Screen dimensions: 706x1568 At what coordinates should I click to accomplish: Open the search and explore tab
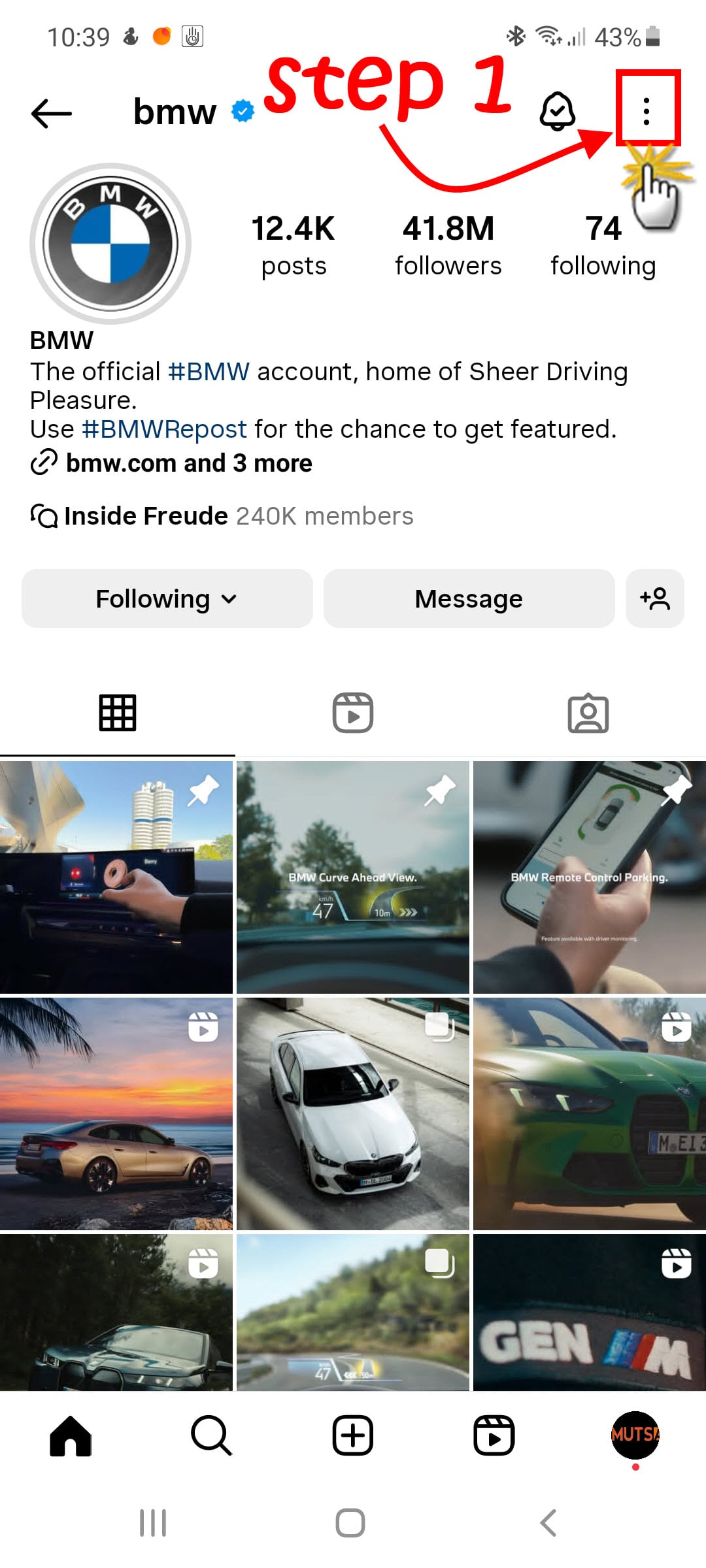pyautogui.click(x=211, y=1435)
